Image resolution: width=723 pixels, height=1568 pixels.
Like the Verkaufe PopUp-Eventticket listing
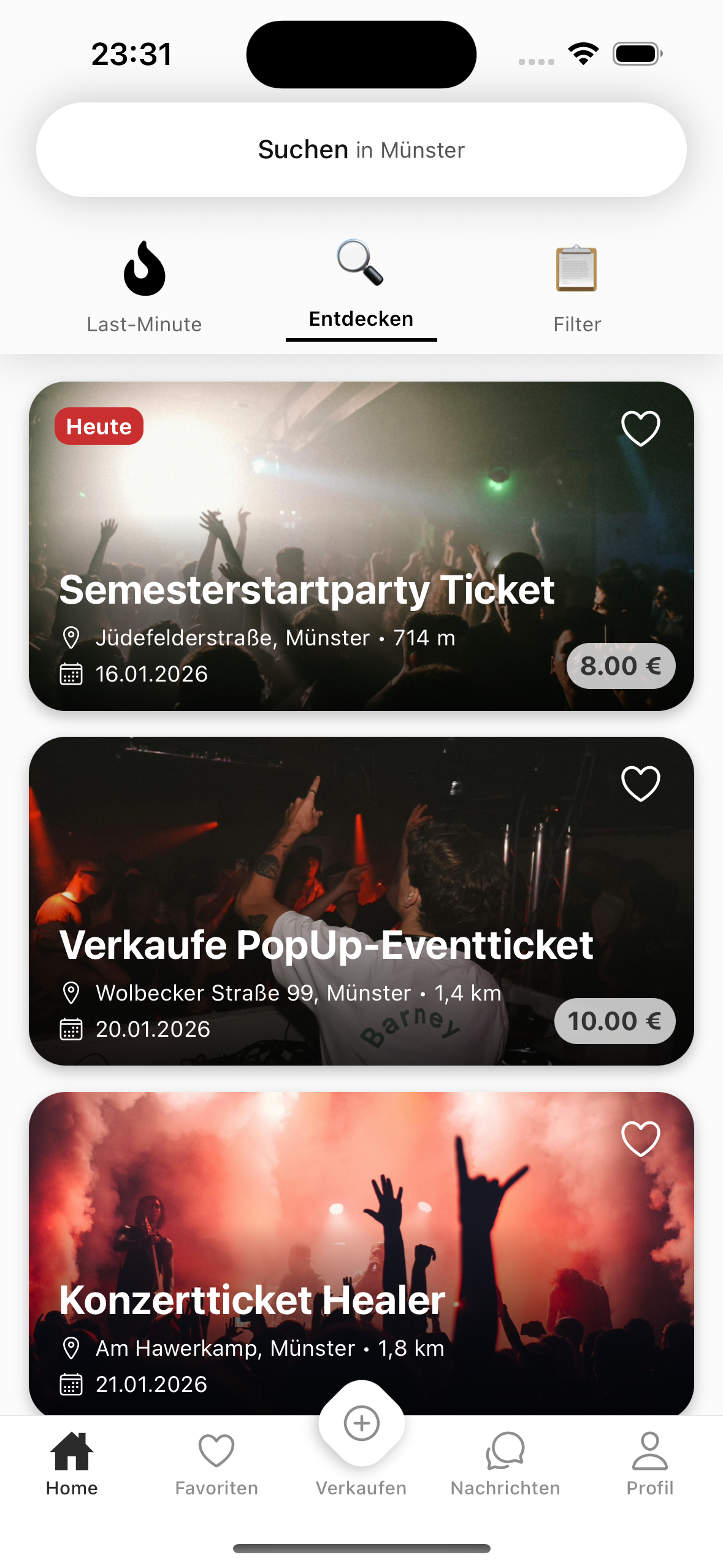click(640, 783)
